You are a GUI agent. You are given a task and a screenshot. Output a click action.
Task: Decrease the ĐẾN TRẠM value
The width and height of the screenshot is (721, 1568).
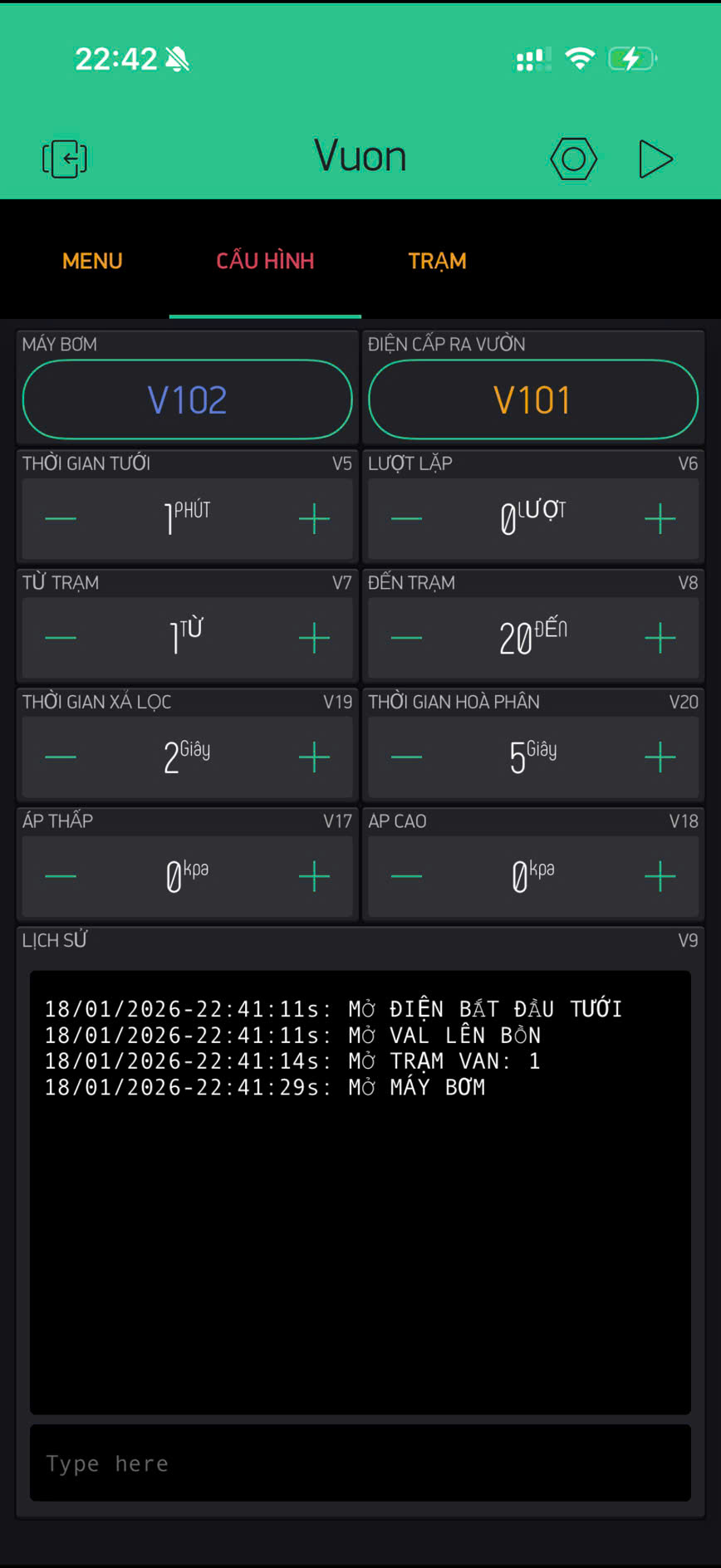pos(406,638)
